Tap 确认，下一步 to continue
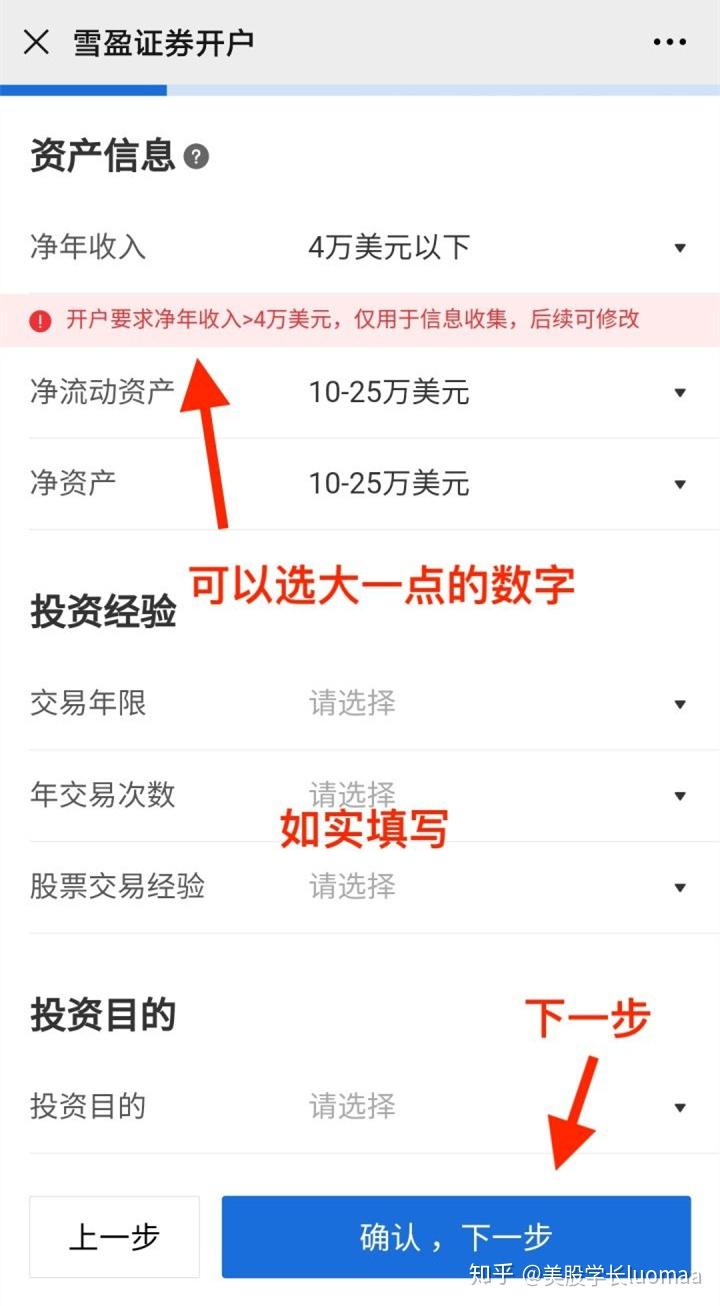 [x=456, y=1237]
